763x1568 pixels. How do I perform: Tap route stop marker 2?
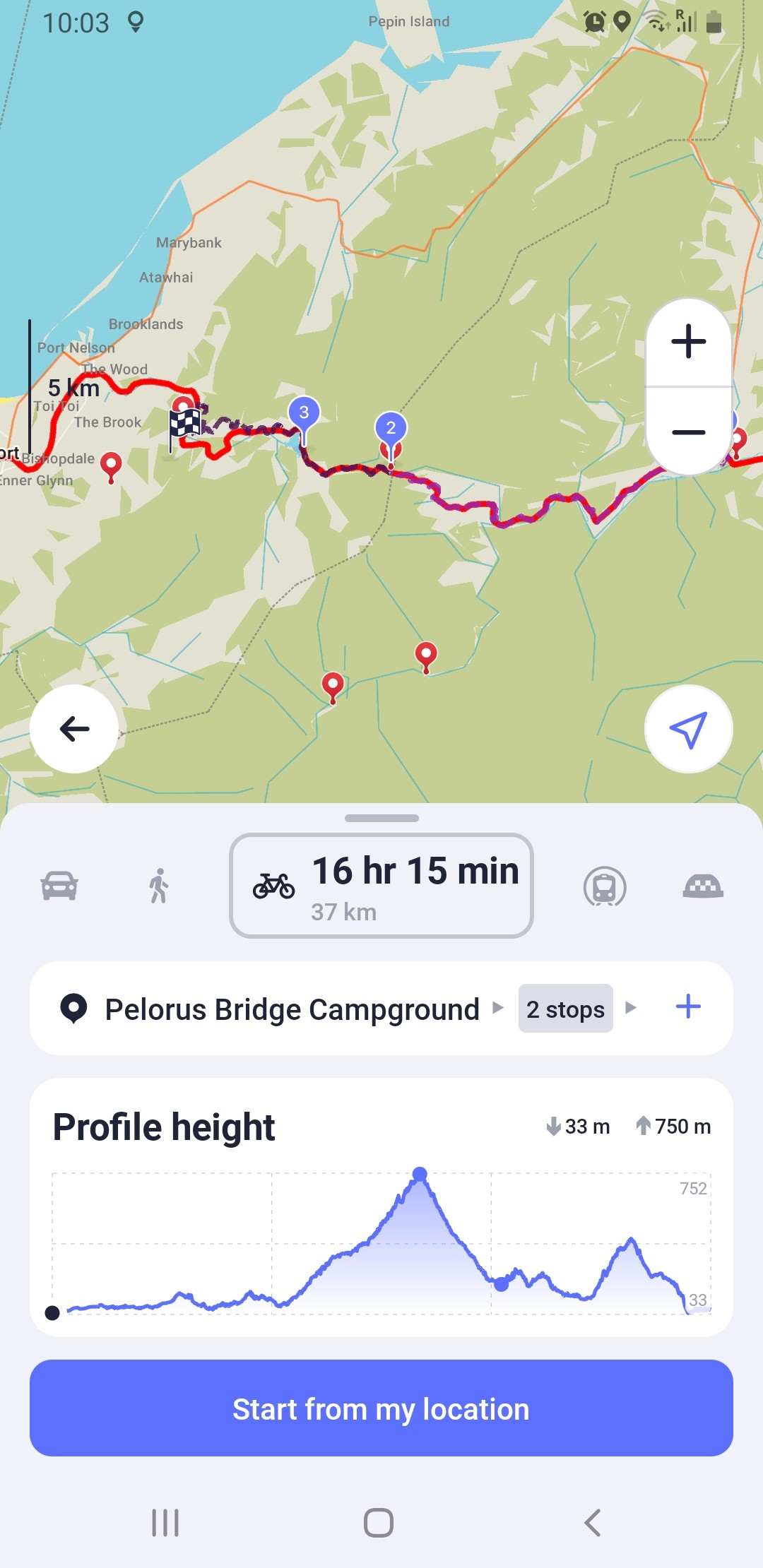(391, 428)
